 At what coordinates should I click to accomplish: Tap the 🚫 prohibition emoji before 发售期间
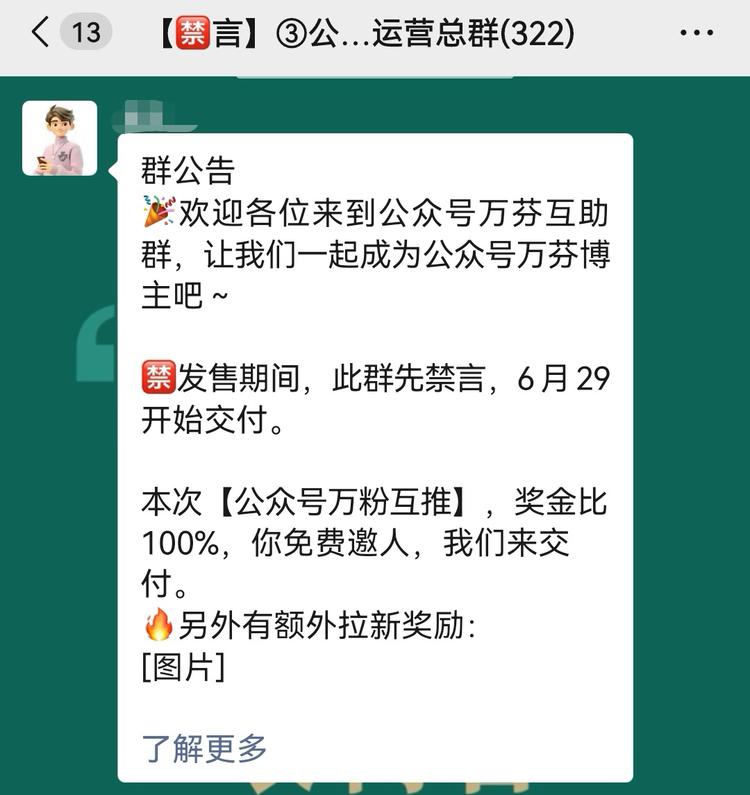(159, 377)
